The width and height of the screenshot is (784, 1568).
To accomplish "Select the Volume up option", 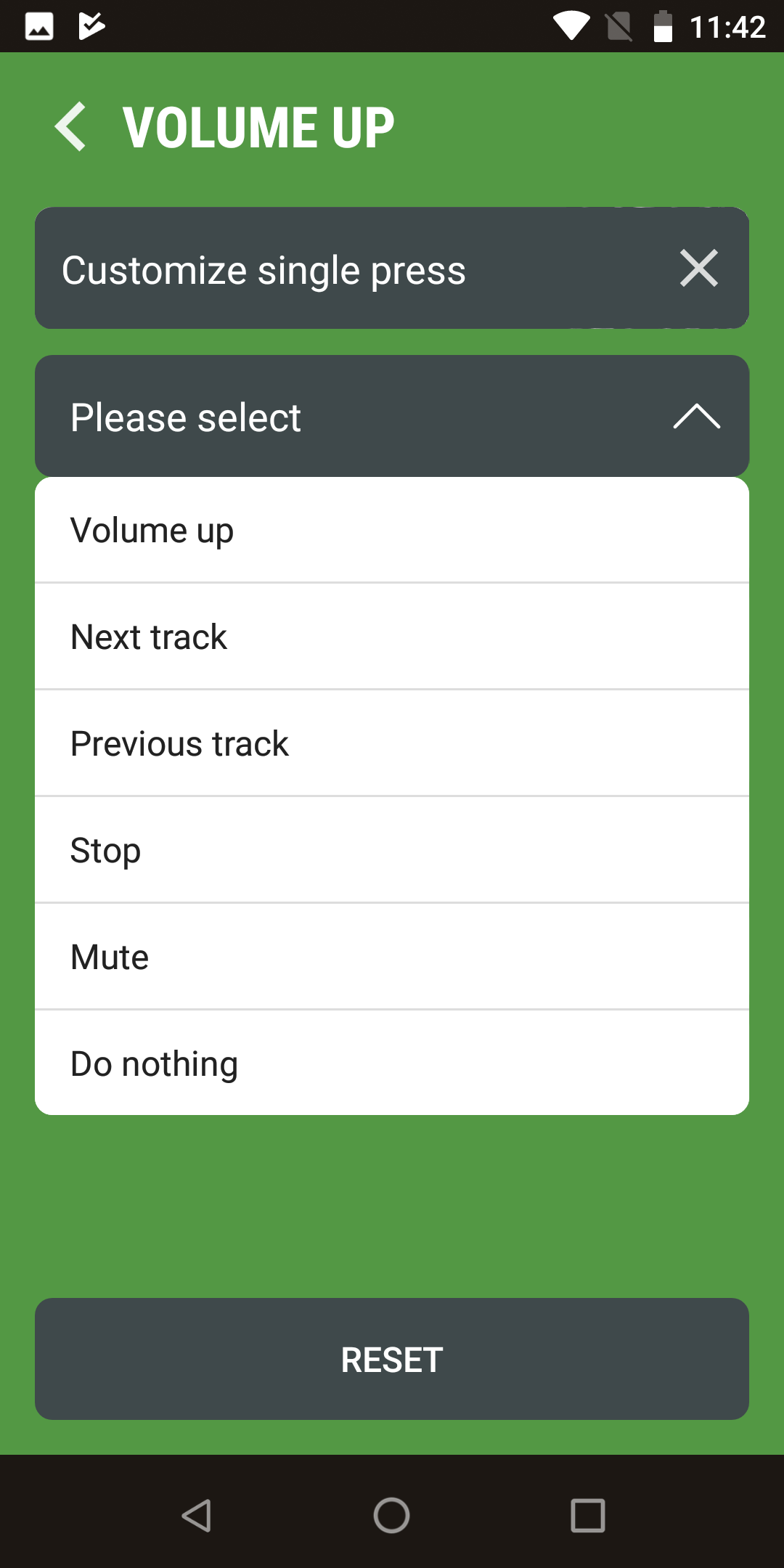I will tap(392, 530).
